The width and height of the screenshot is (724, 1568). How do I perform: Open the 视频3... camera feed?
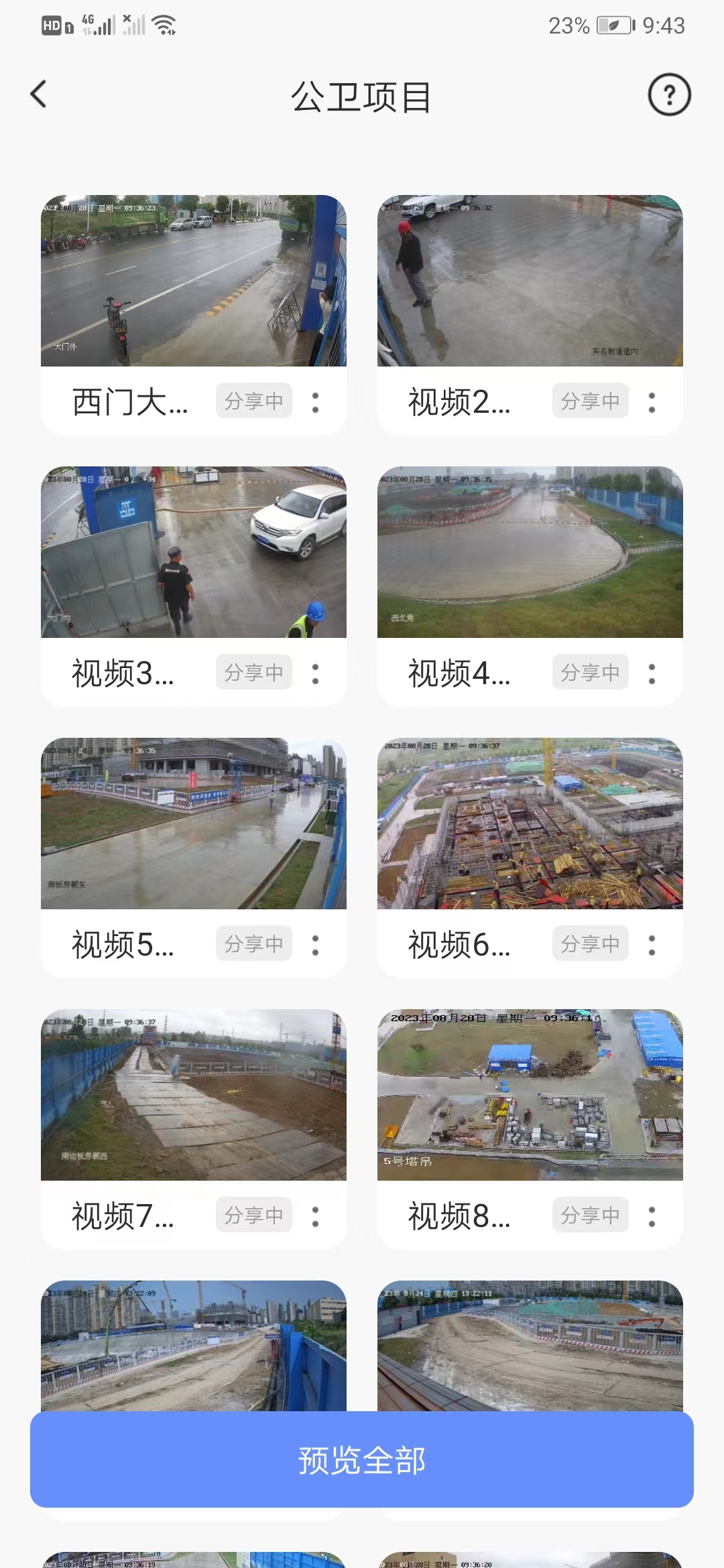193,552
